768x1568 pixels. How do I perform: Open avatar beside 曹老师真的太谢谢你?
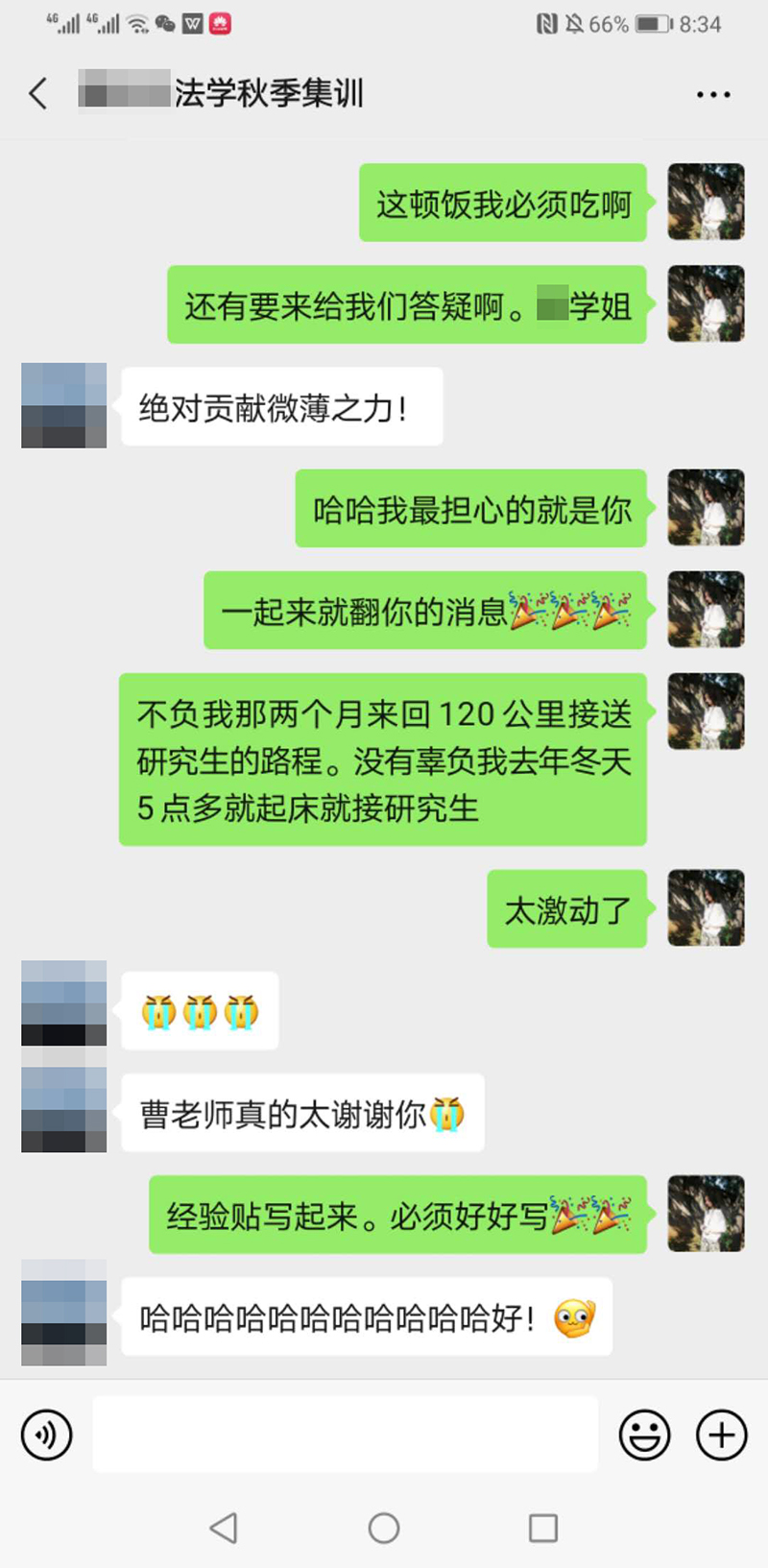tap(63, 1111)
